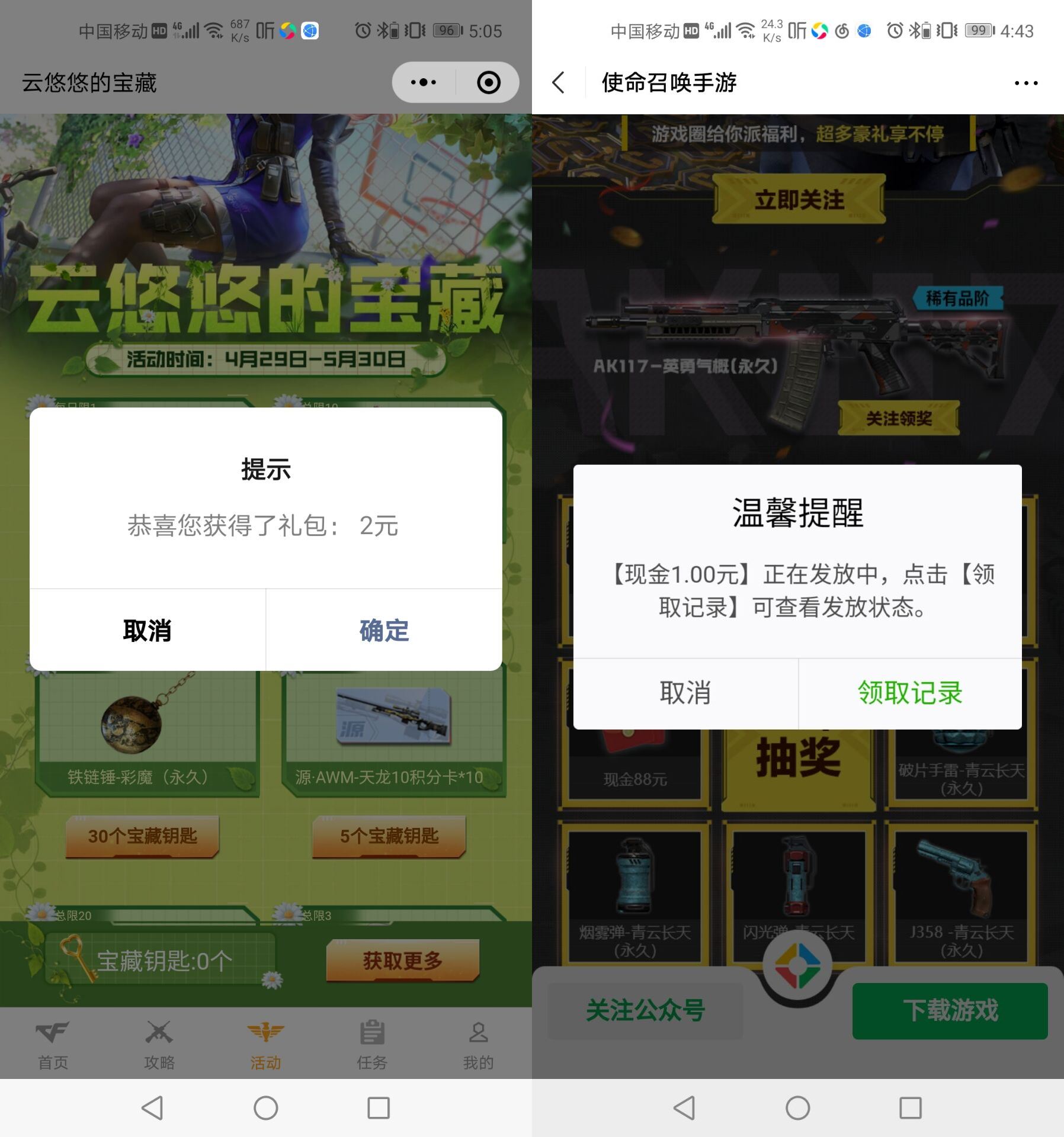Screen dimensions: 1064x1137
Task: Go back from the 使命召唤手游 page
Action: click(x=558, y=82)
